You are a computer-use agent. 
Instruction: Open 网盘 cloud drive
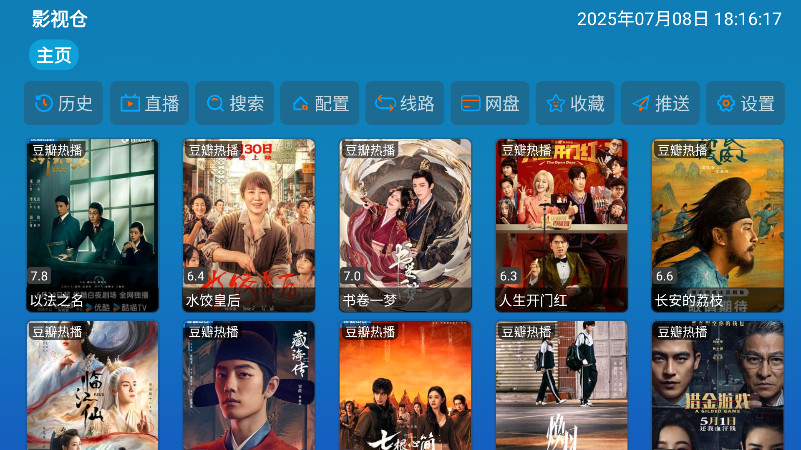(x=490, y=103)
